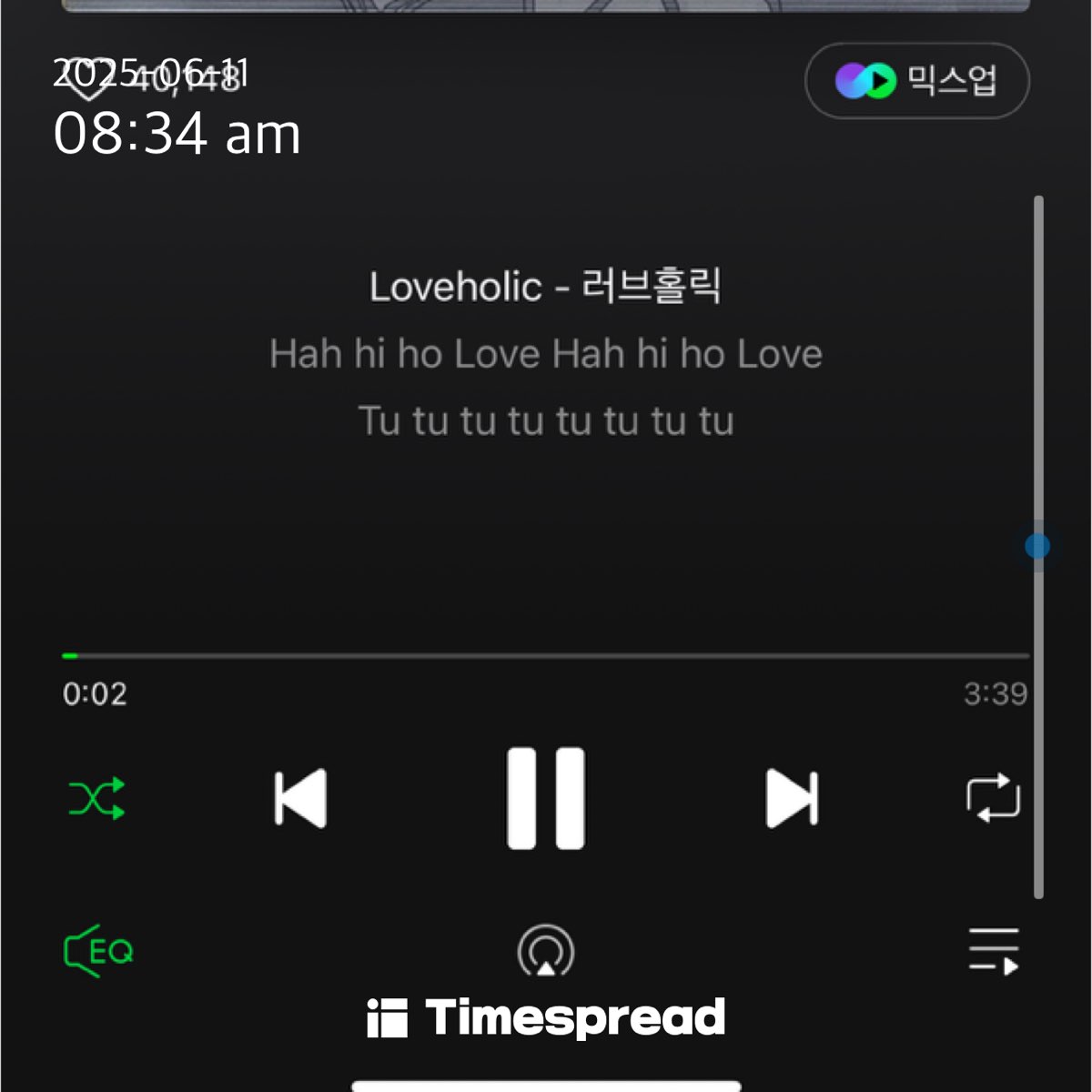Screen dimensions: 1092x1092
Task: Tap the song progress bar to seek
Action: (546, 655)
